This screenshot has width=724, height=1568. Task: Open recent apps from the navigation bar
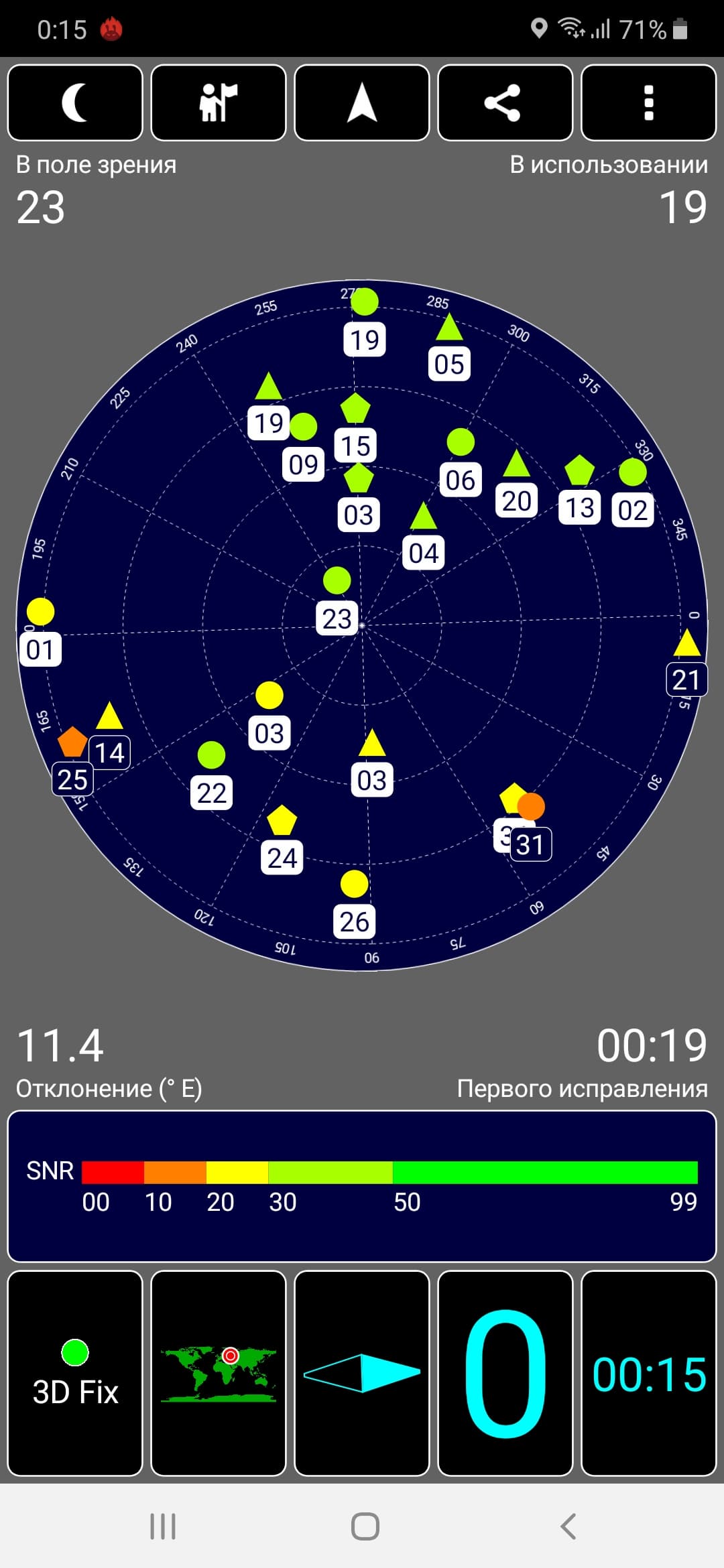click(x=163, y=1526)
